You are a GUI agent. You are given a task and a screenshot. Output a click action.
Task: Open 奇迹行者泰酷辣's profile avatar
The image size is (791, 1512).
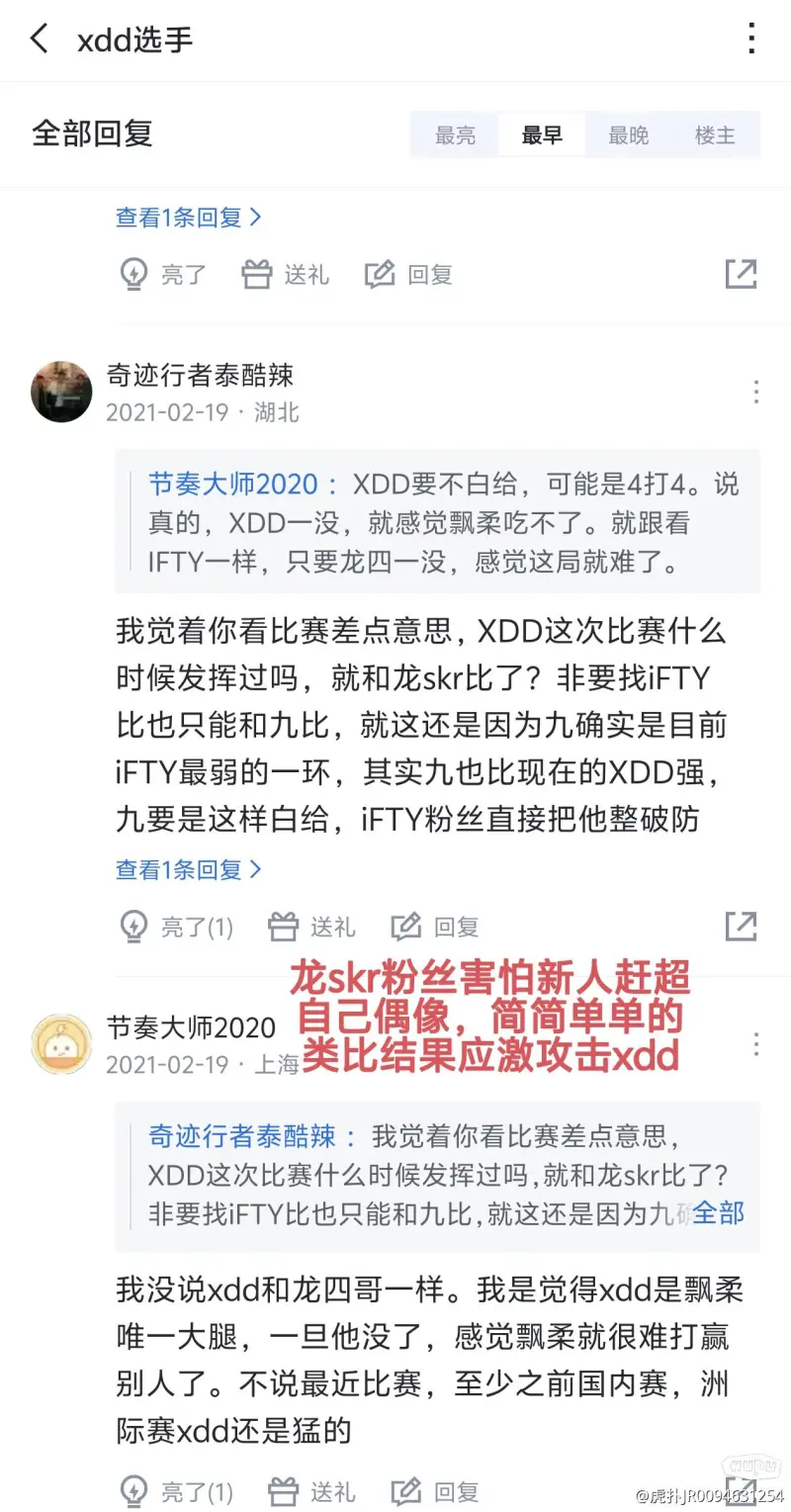click(x=61, y=392)
